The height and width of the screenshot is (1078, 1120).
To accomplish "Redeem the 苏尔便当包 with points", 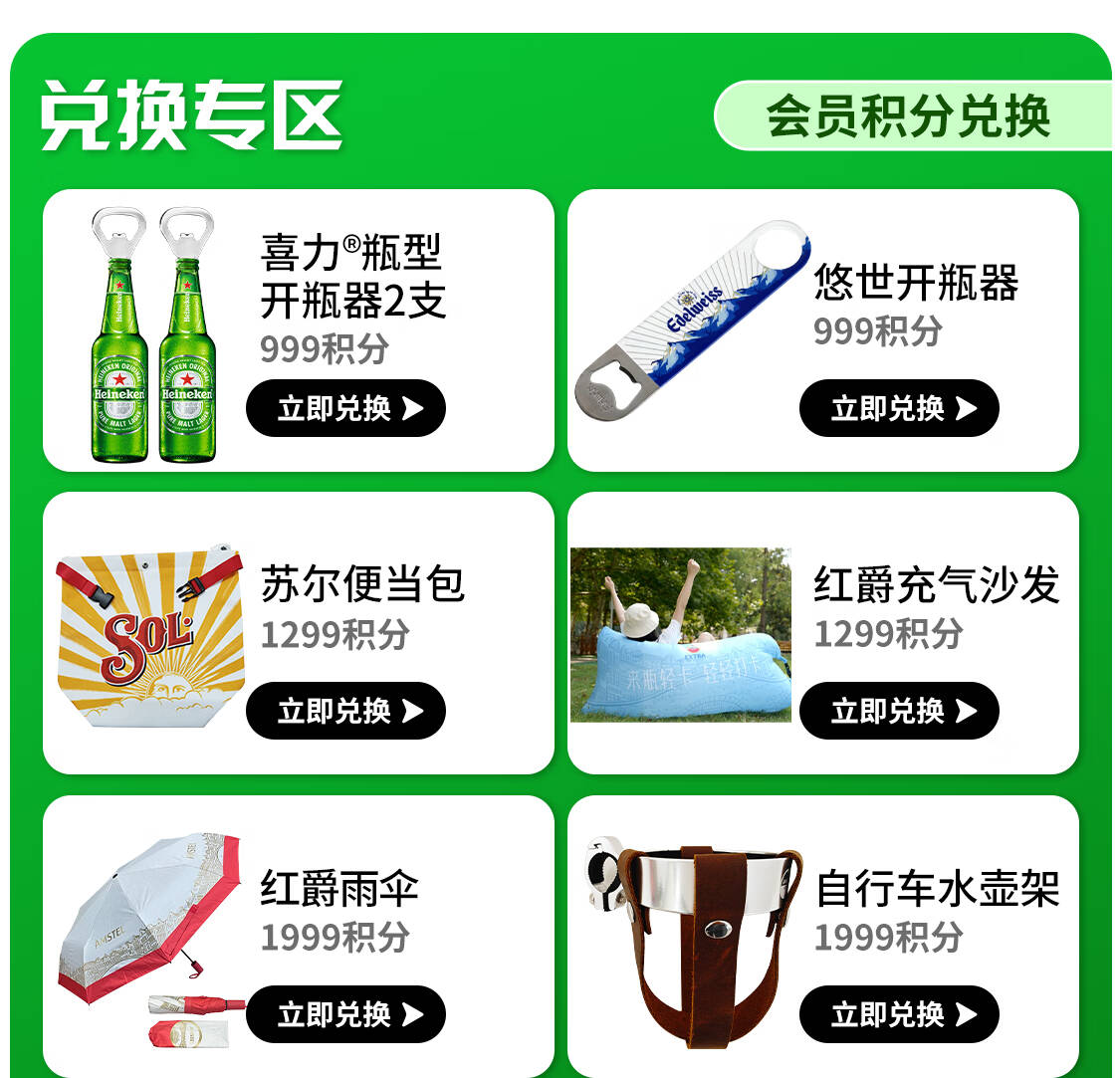I will 345,711.
